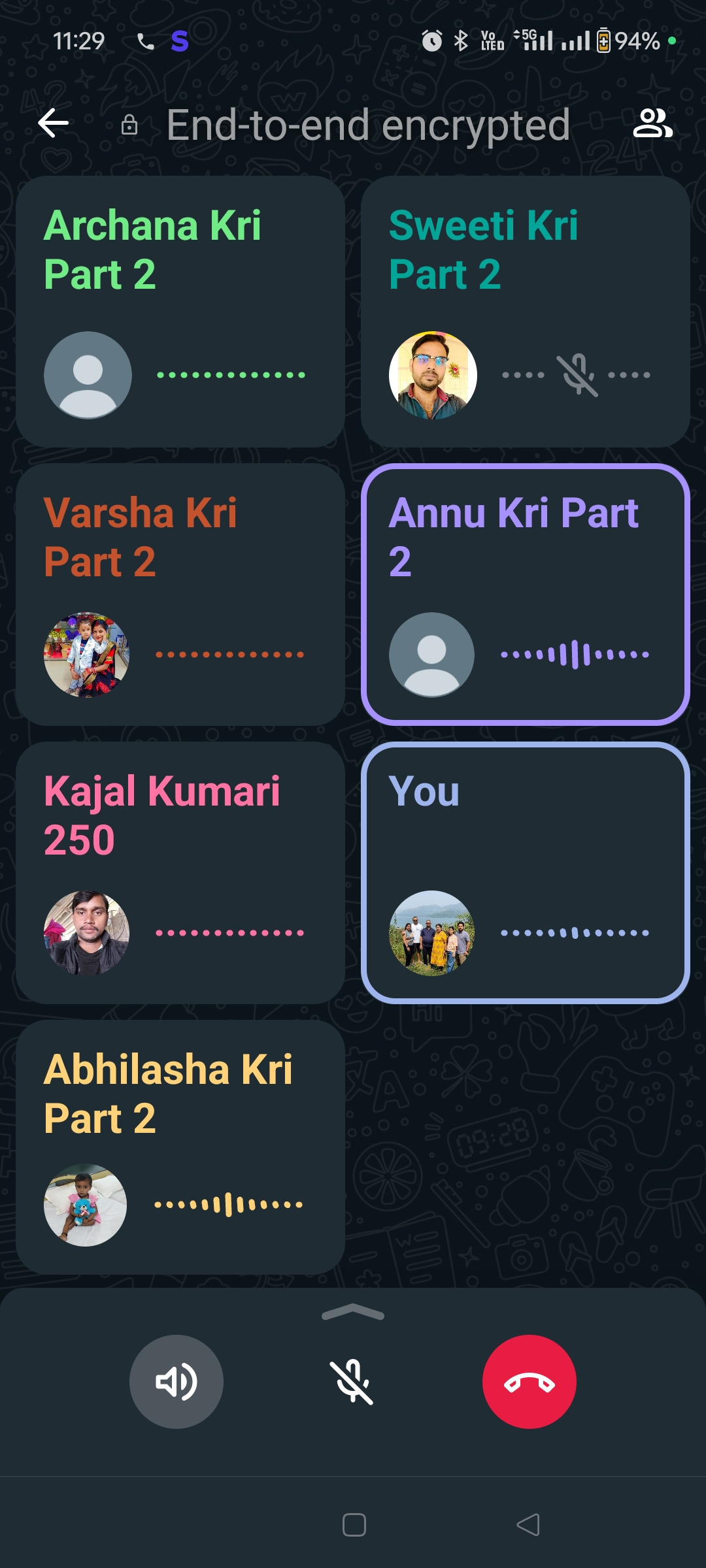
Task: Open the participants list icon
Action: (652, 123)
